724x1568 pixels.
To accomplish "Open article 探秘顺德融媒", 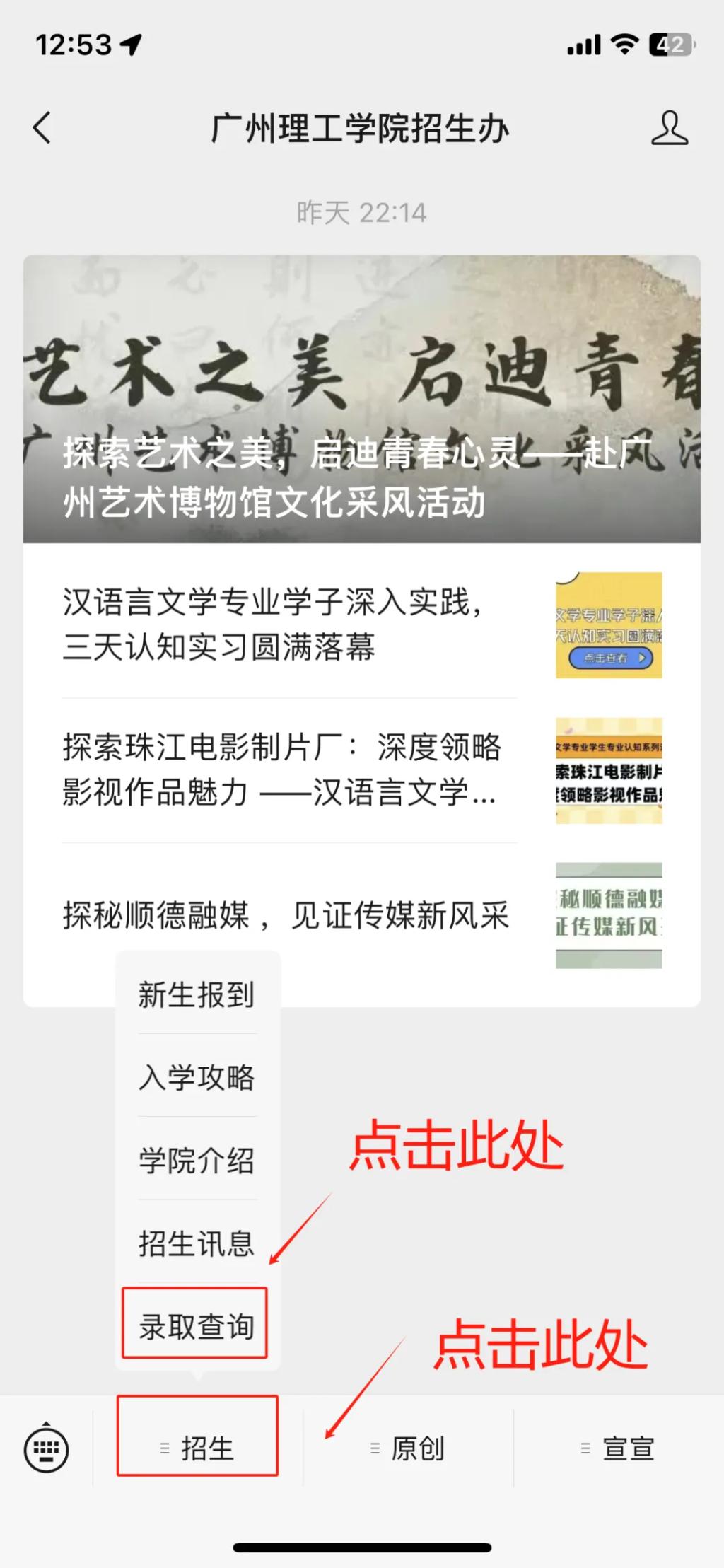I will [x=290, y=914].
